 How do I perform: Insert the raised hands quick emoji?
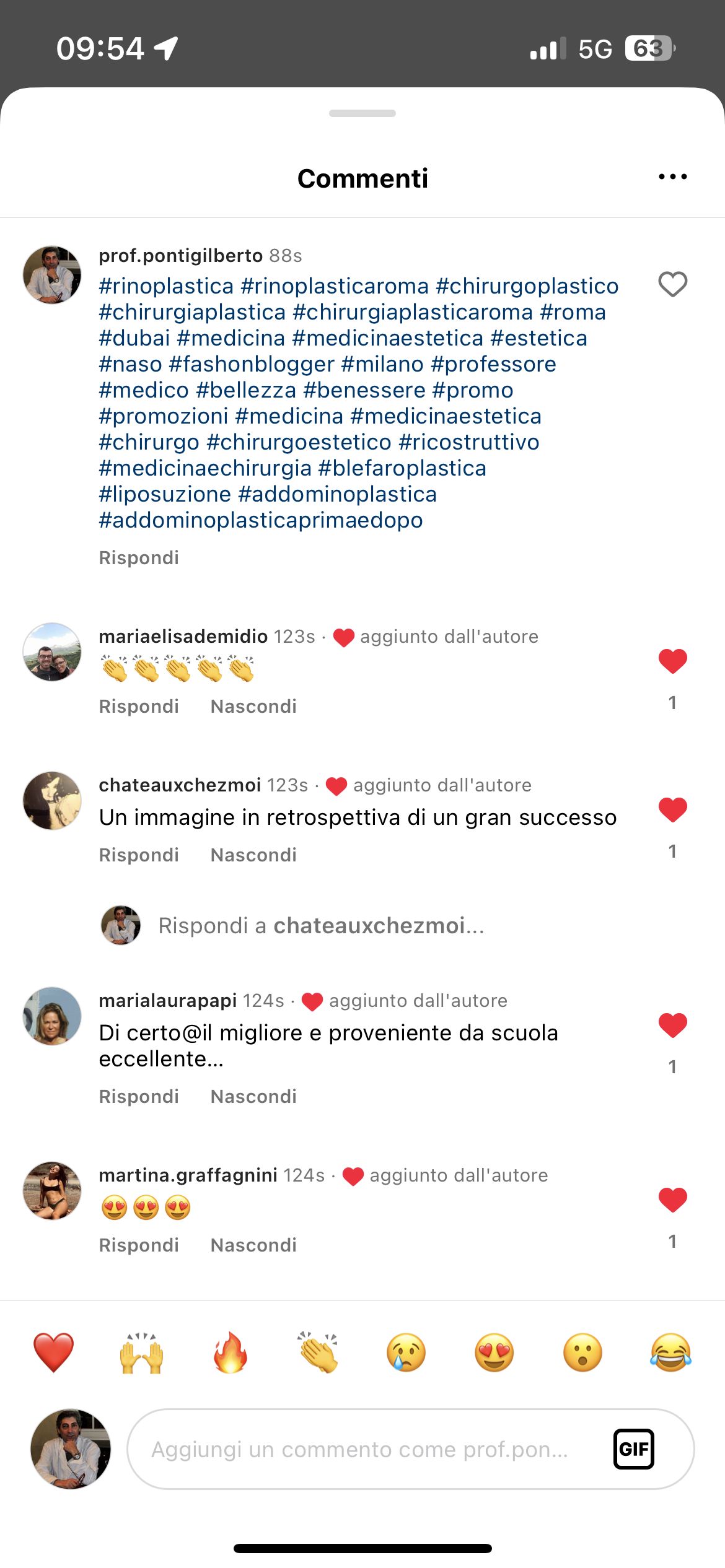[x=141, y=1352]
